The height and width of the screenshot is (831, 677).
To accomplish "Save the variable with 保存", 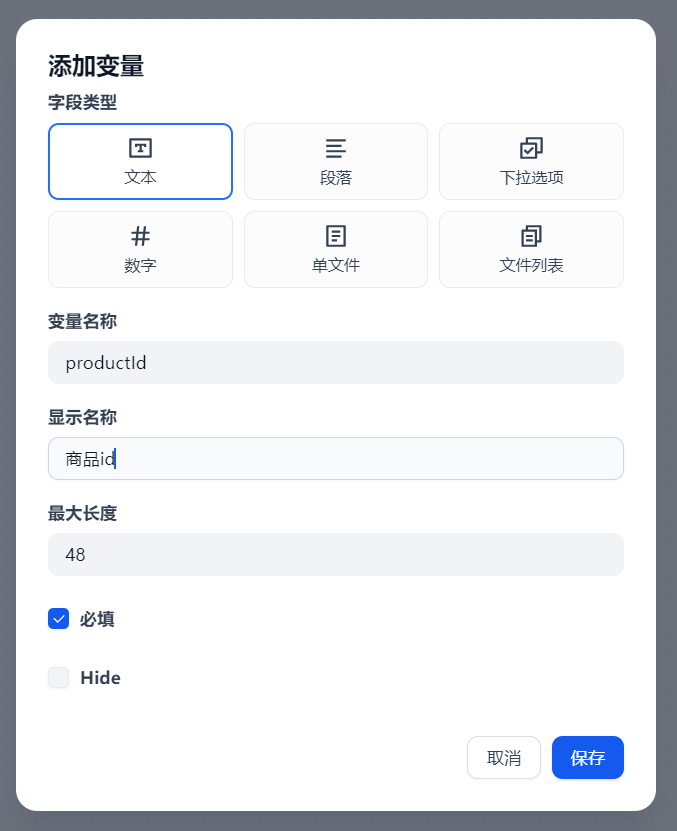I will coord(588,757).
